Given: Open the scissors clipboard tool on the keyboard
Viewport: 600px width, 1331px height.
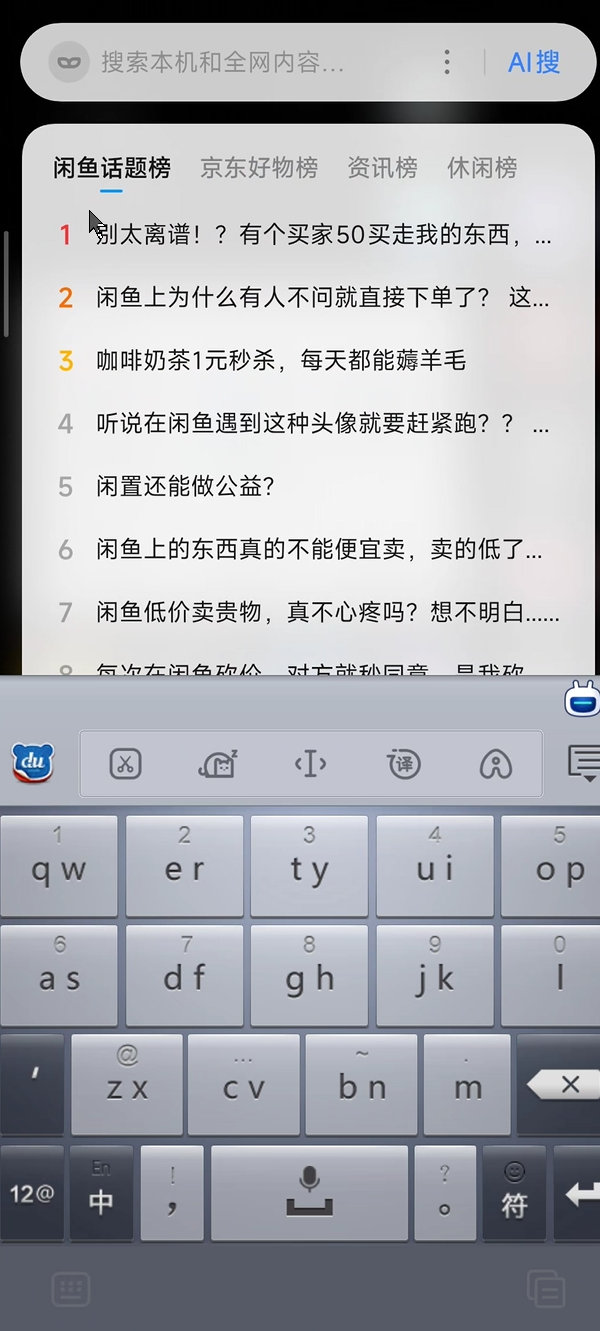Looking at the screenshot, I should 125,765.
